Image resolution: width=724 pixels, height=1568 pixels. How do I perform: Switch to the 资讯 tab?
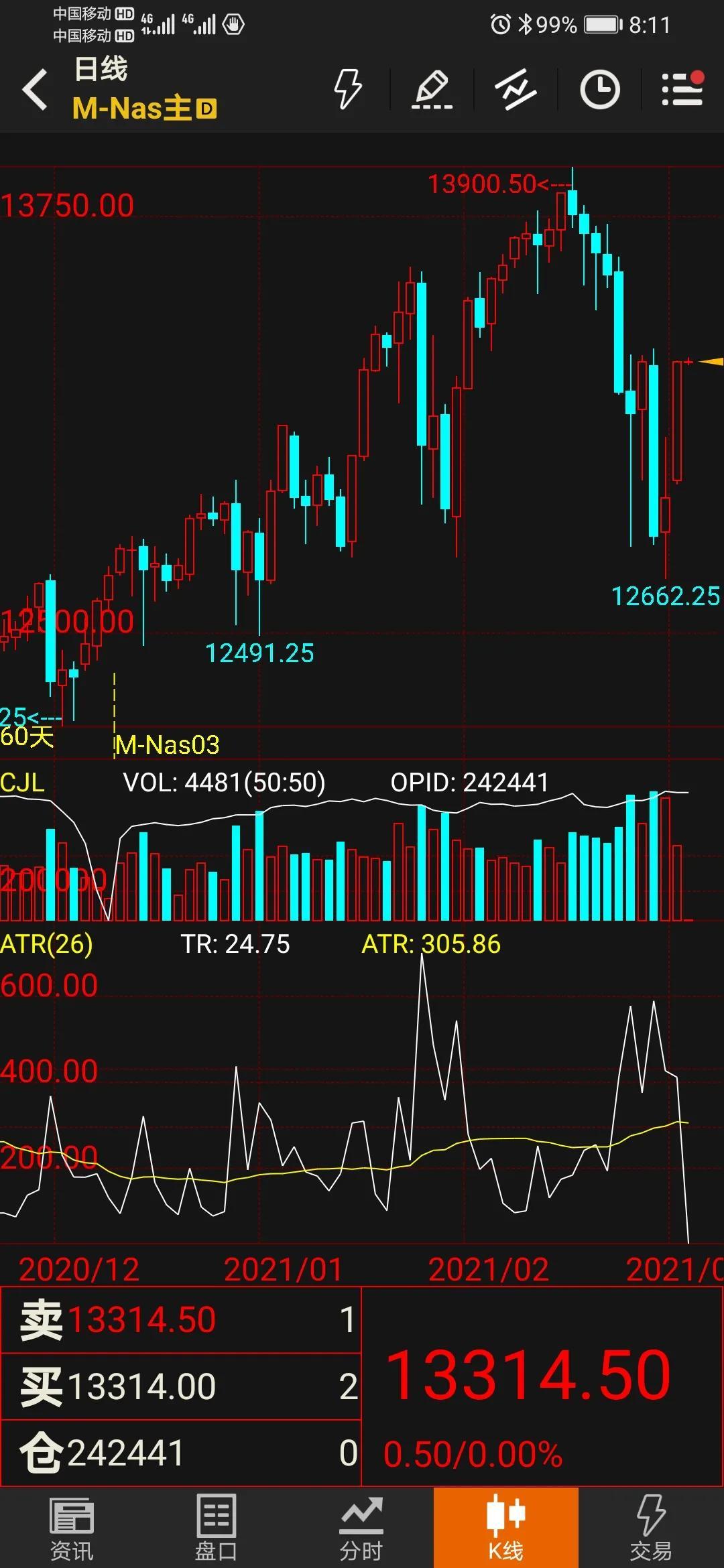coord(72,1528)
